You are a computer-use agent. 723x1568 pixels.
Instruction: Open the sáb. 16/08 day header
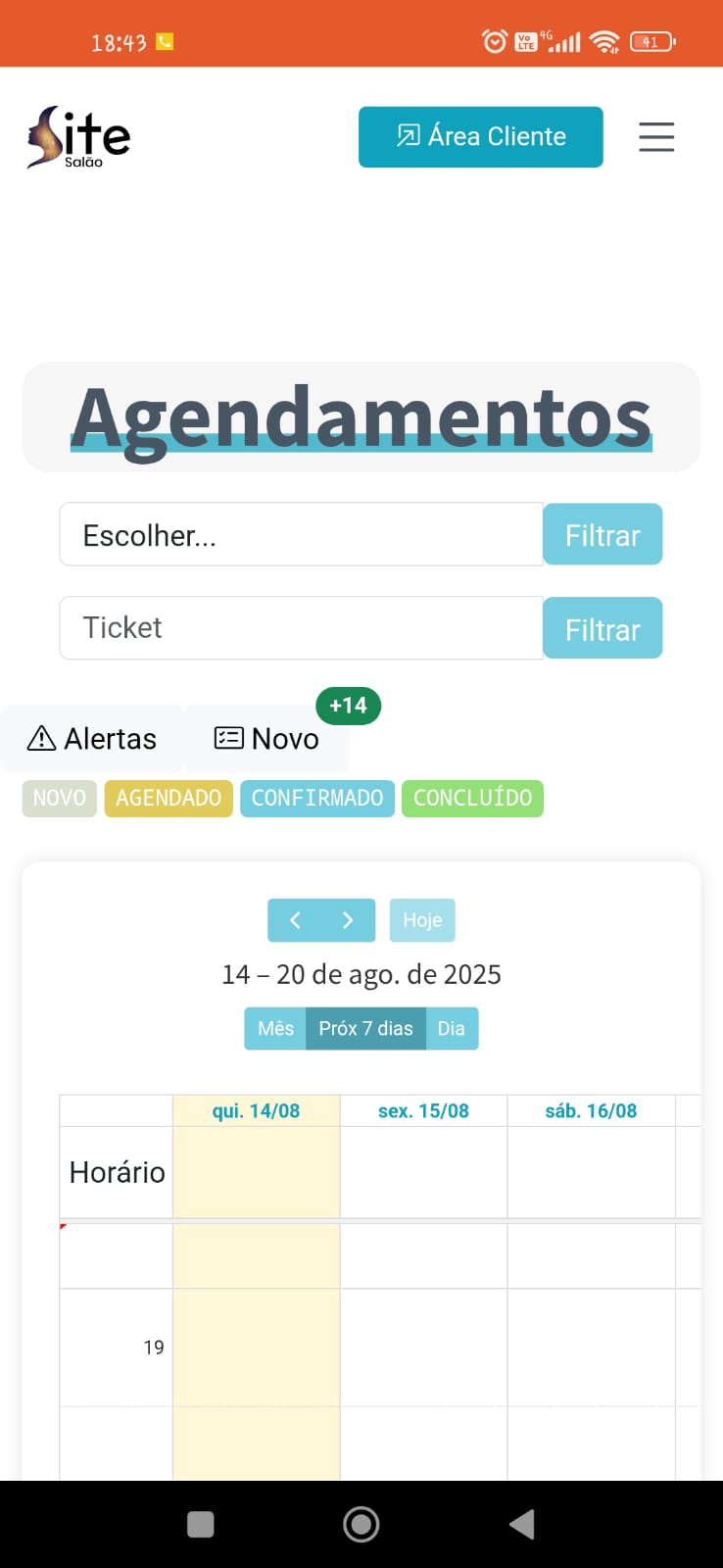tap(591, 1110)
